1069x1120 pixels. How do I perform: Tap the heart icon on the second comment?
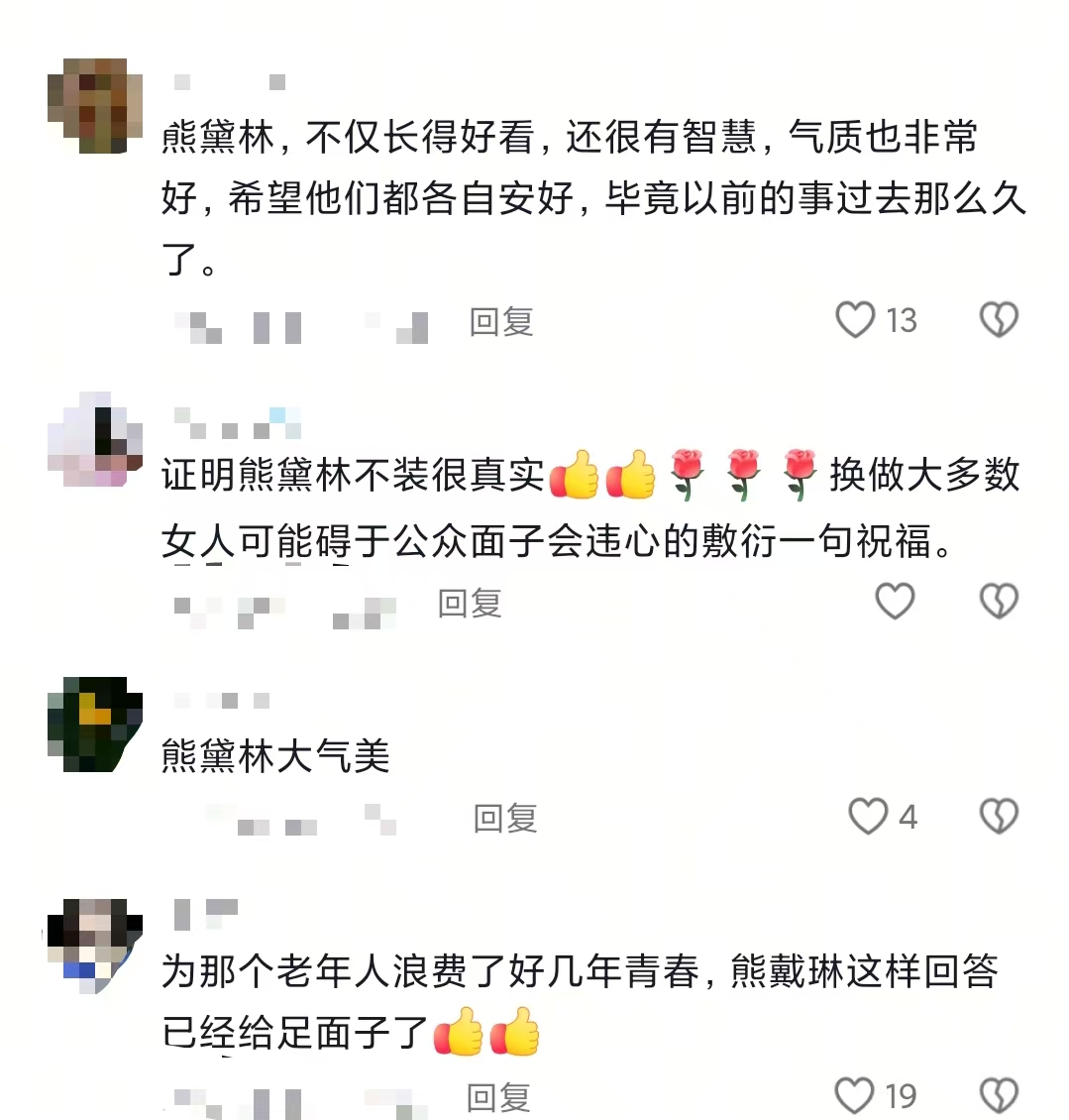(x=895, y=602)
